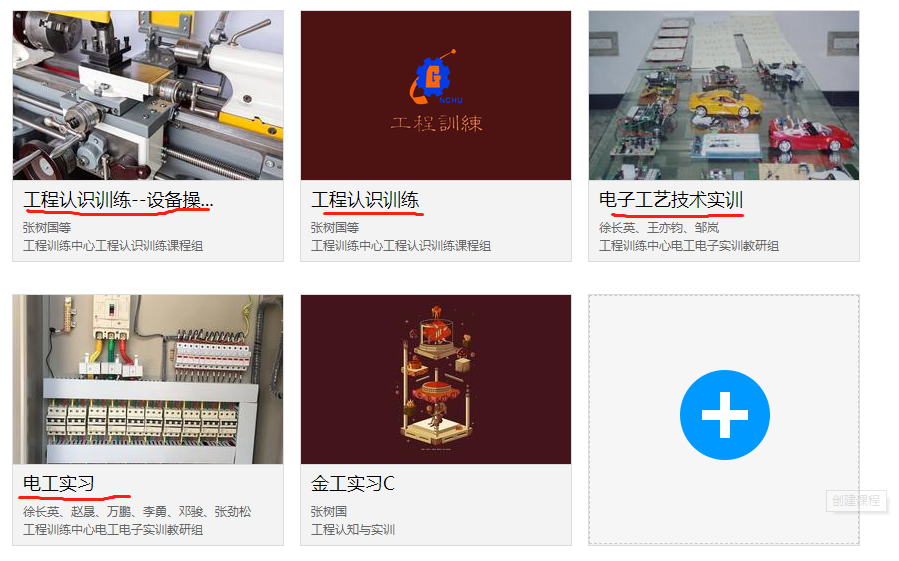The image size is (899, 561).
Task: Tap the blue plus to create a course
Action: [724, 414]
